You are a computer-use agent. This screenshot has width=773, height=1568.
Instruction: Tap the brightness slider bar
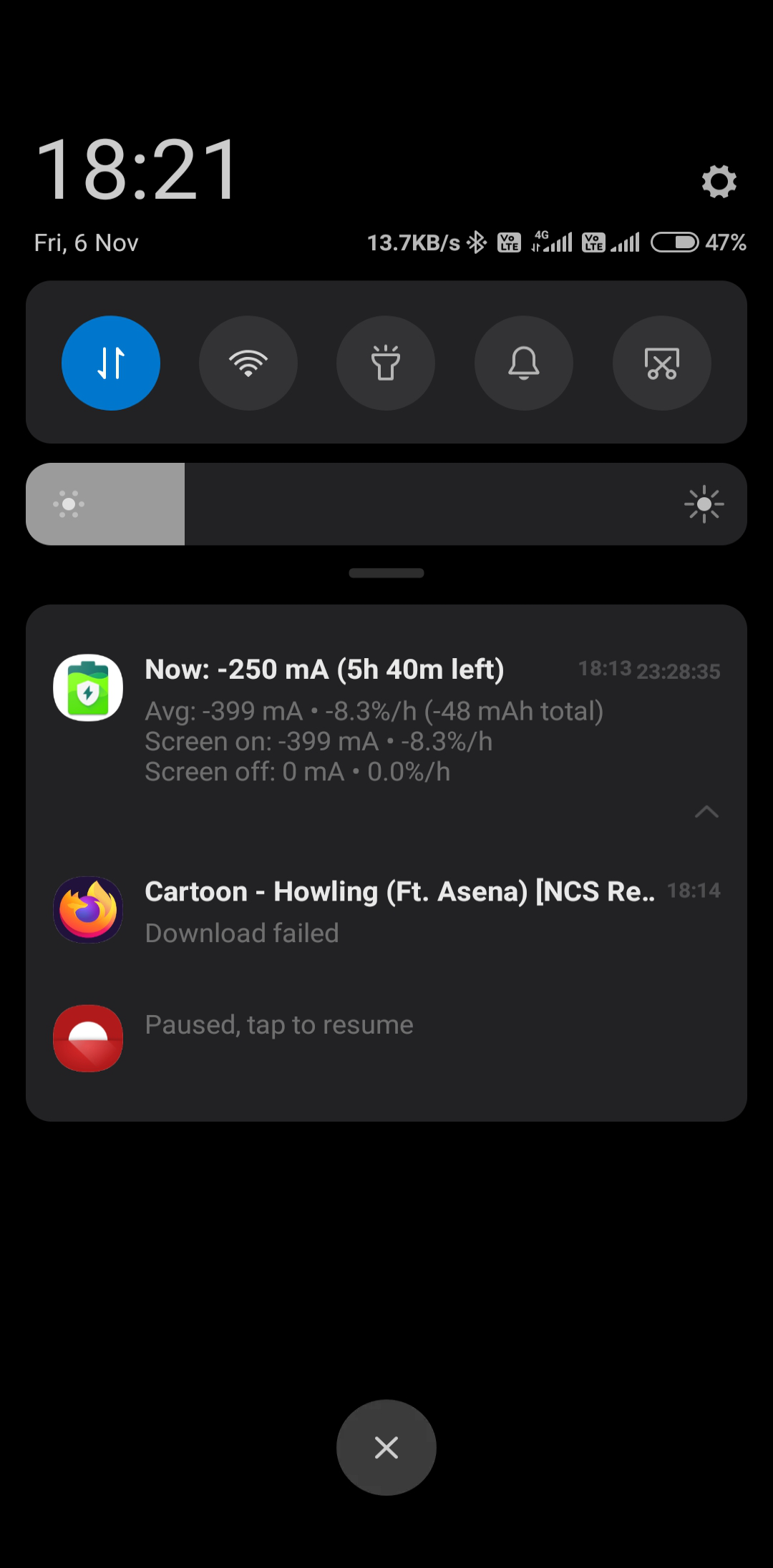(x=386, y=504)
